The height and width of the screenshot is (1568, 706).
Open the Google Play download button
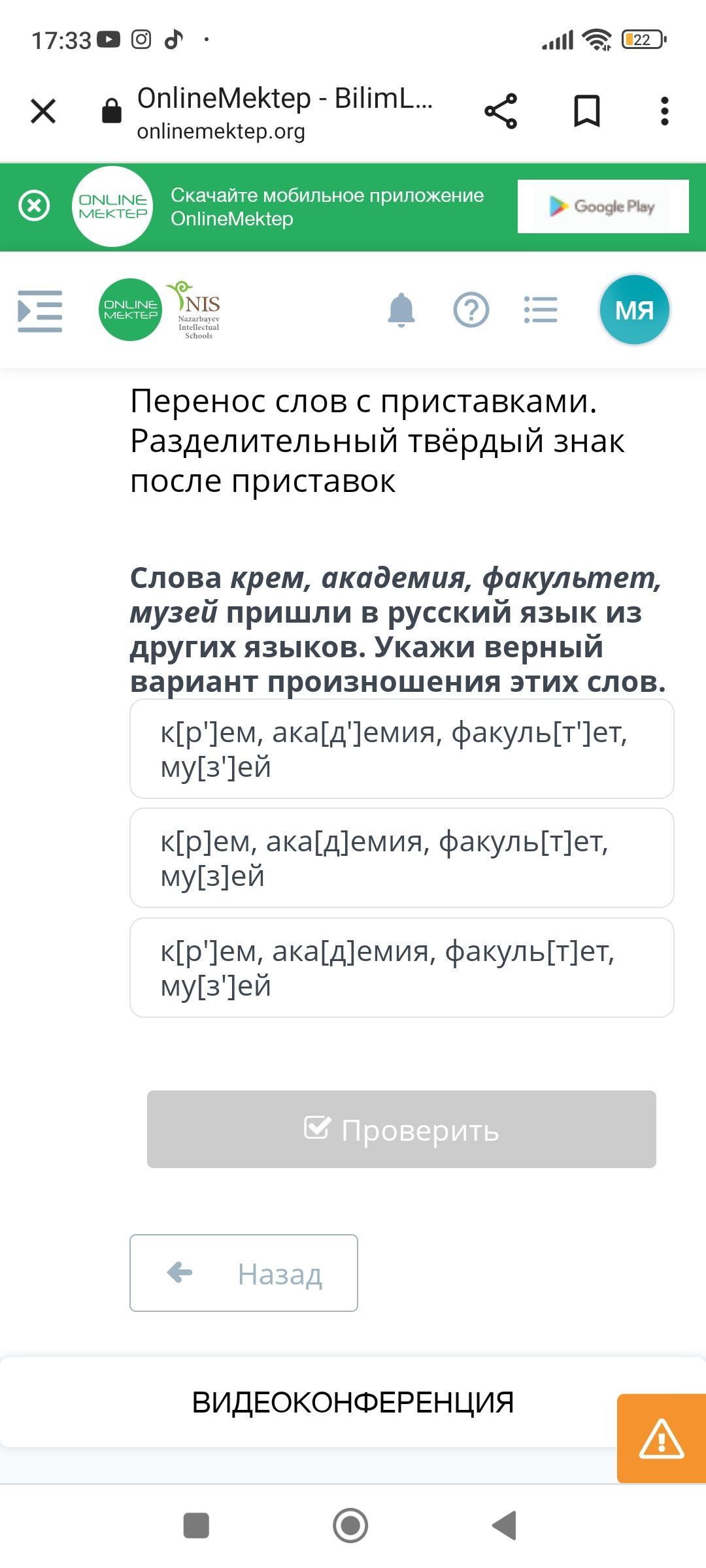(x=603, y=206)
